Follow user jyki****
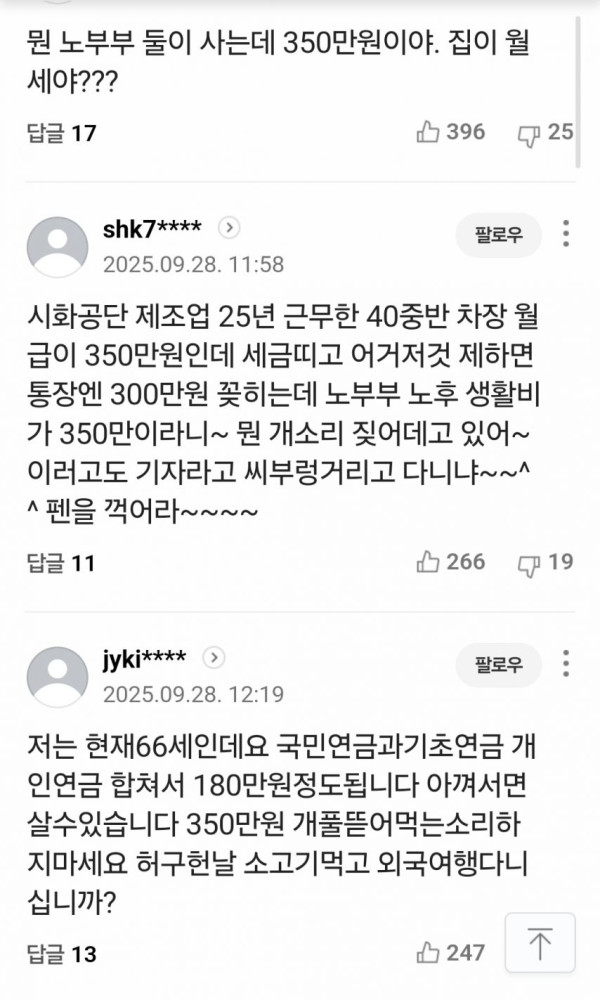600x1000 pixels. click(x=499, y=665)
